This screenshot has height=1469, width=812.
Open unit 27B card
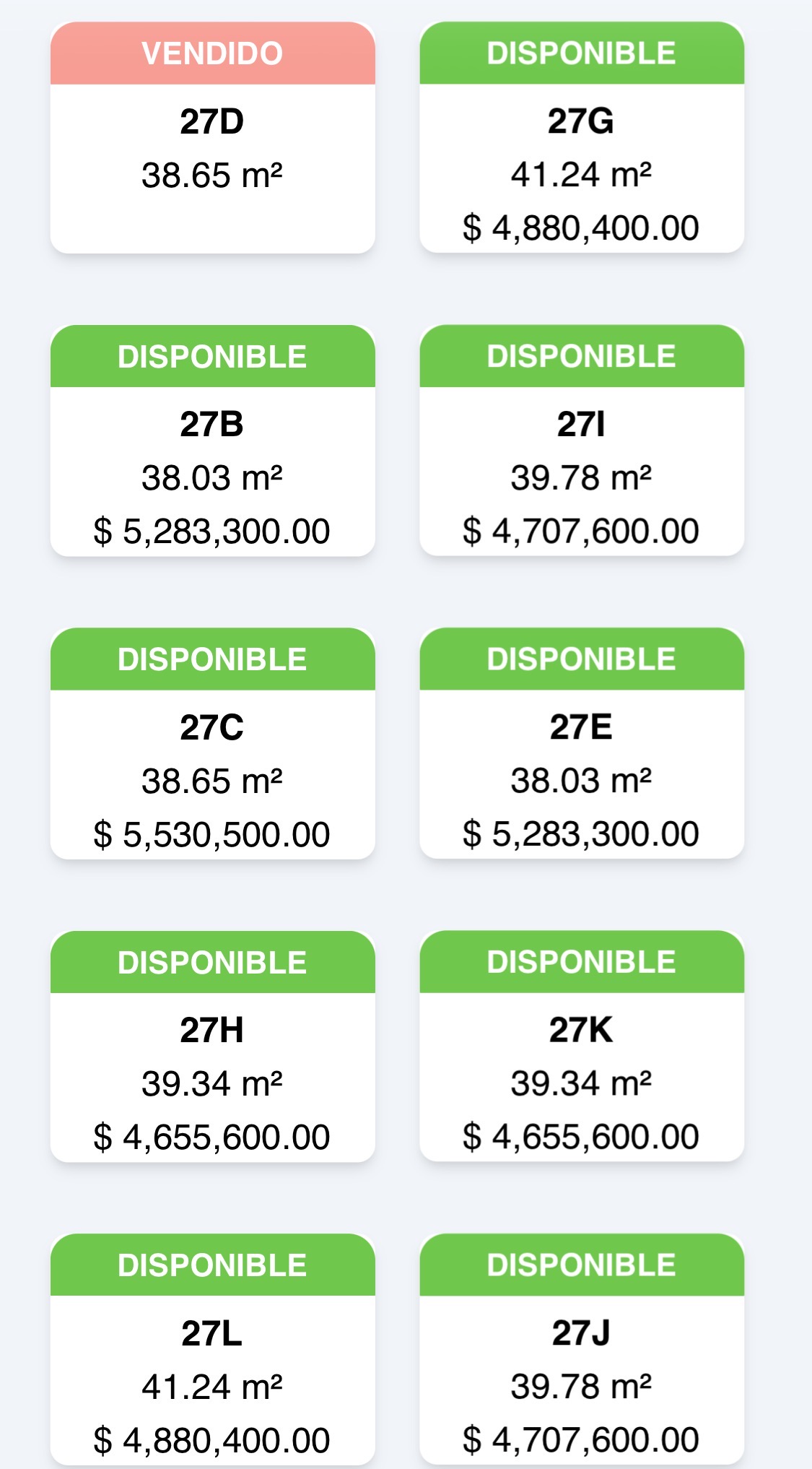coord(212,441)
